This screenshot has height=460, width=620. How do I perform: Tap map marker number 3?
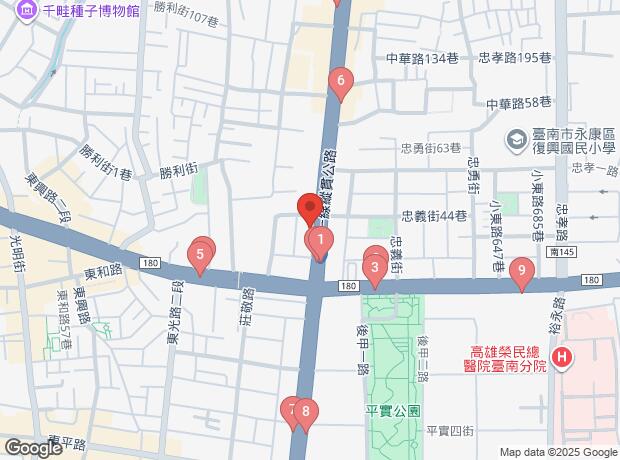375,270
